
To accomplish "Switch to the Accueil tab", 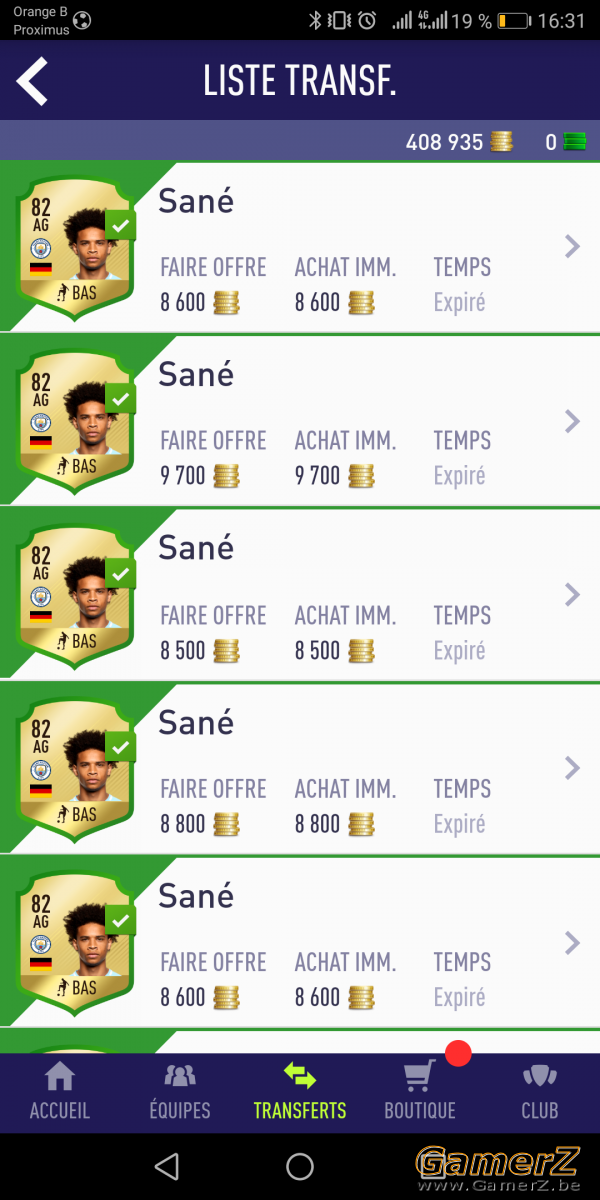I will pos(60,1092).
